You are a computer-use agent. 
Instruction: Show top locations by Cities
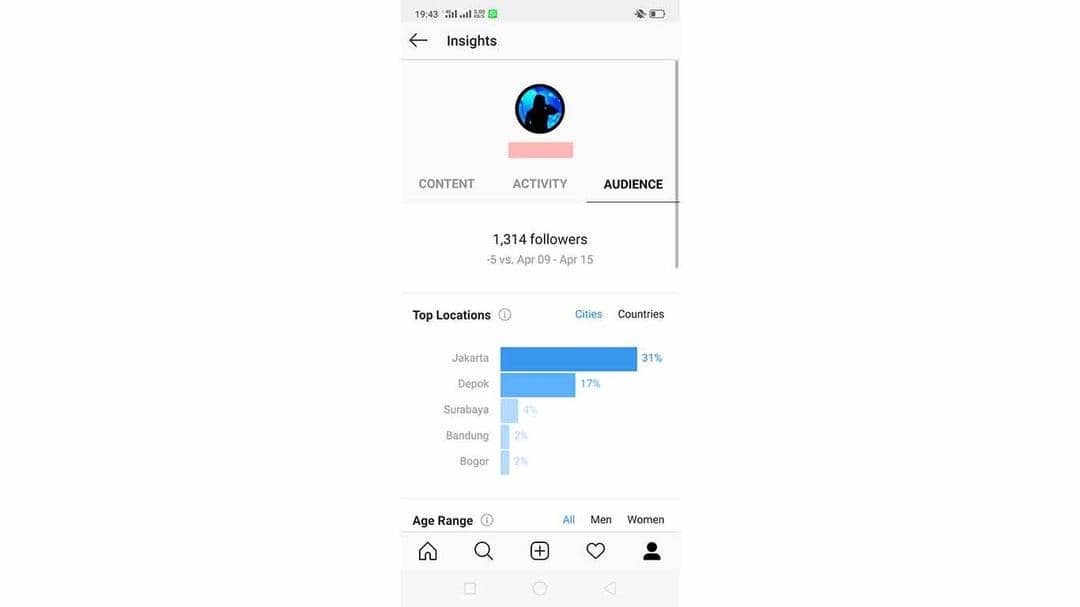(x=588, y=314)
